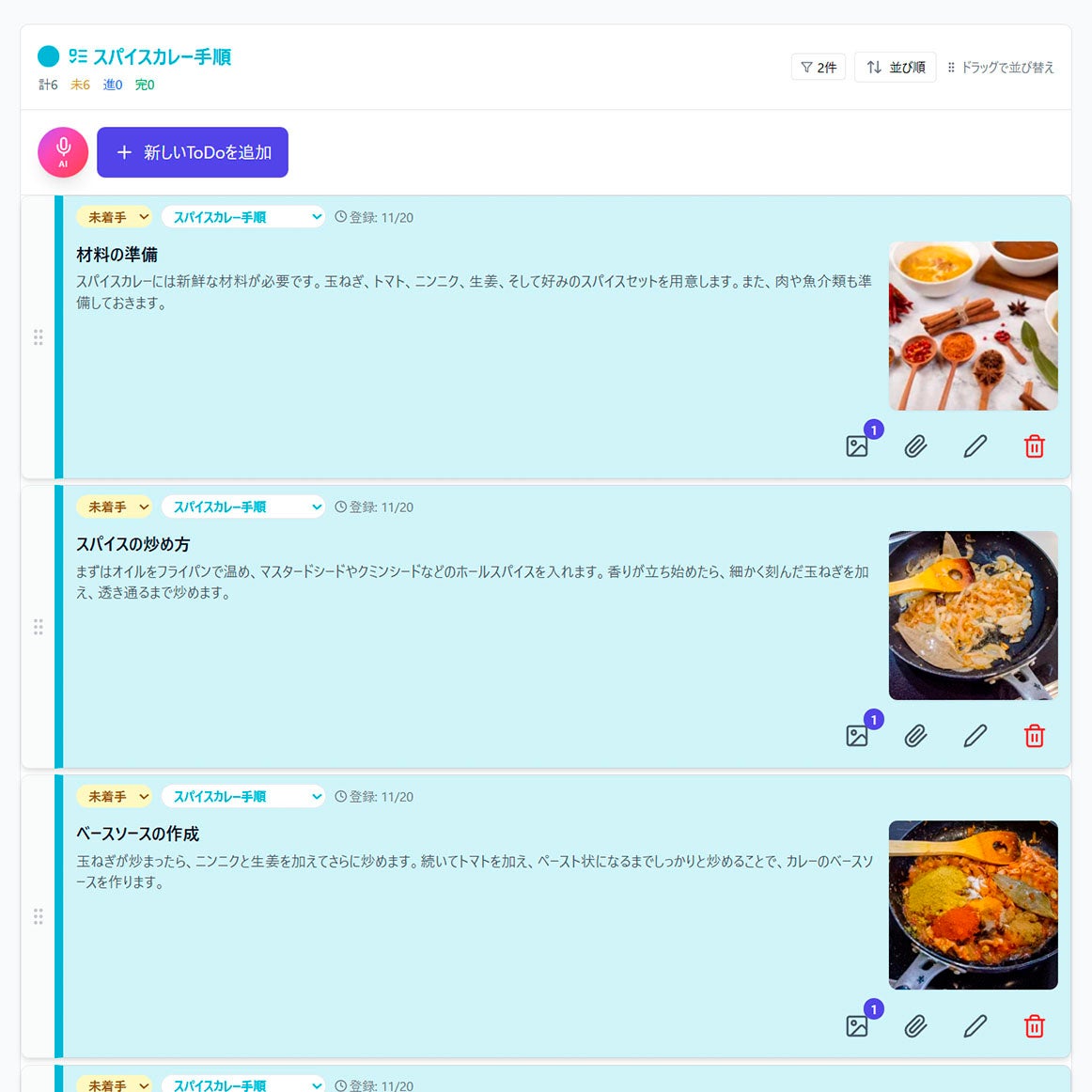View the frying pan photo in スパイスの炒め方
1092x1092 pixels.
tap(973, 616)
